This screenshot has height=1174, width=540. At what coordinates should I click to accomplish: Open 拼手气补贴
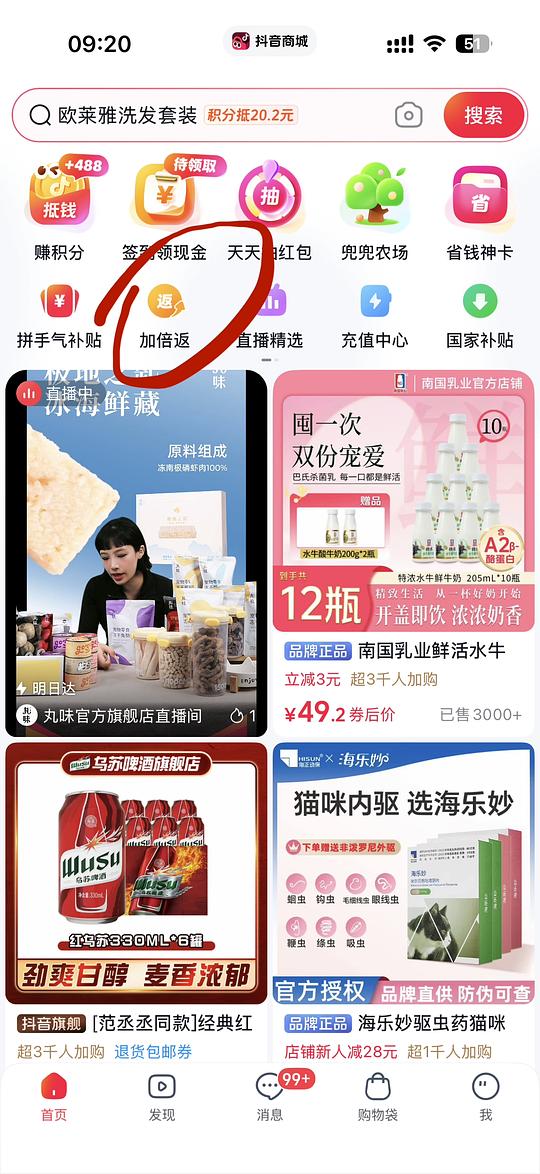coord(59,316)
